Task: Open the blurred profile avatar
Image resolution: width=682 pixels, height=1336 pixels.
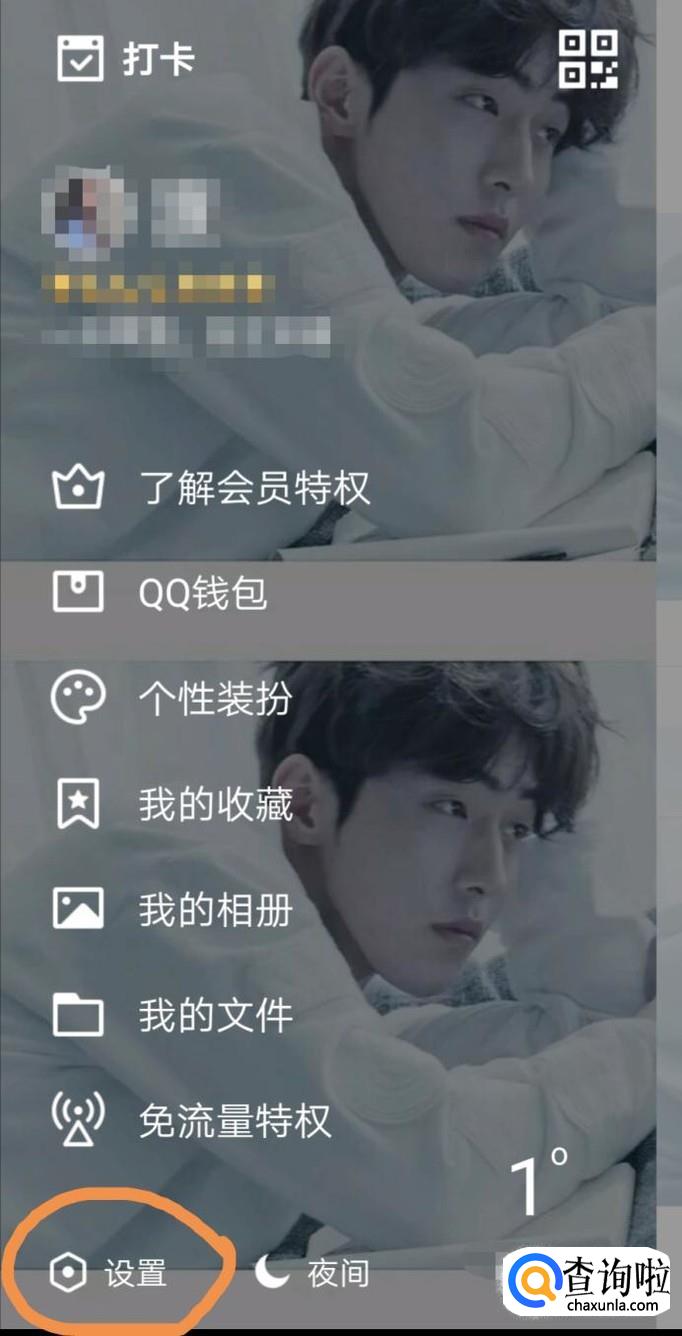Action: (89, 211)
